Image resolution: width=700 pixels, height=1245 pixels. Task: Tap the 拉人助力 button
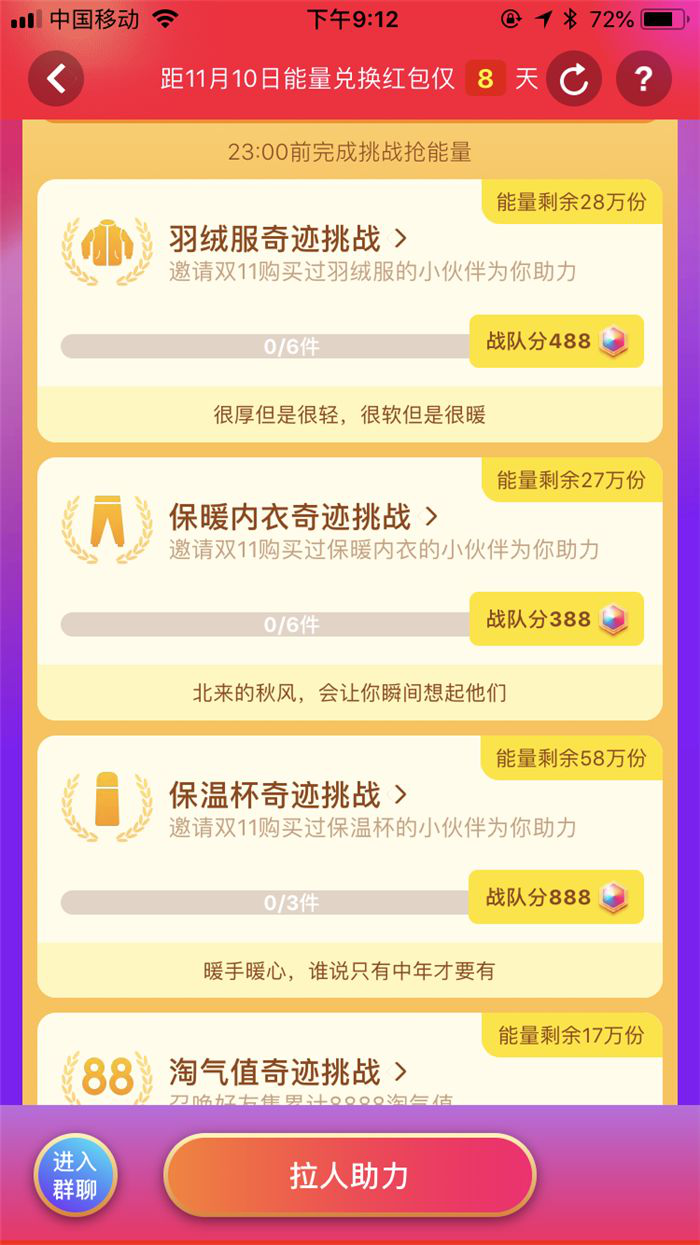(350, 1176)
